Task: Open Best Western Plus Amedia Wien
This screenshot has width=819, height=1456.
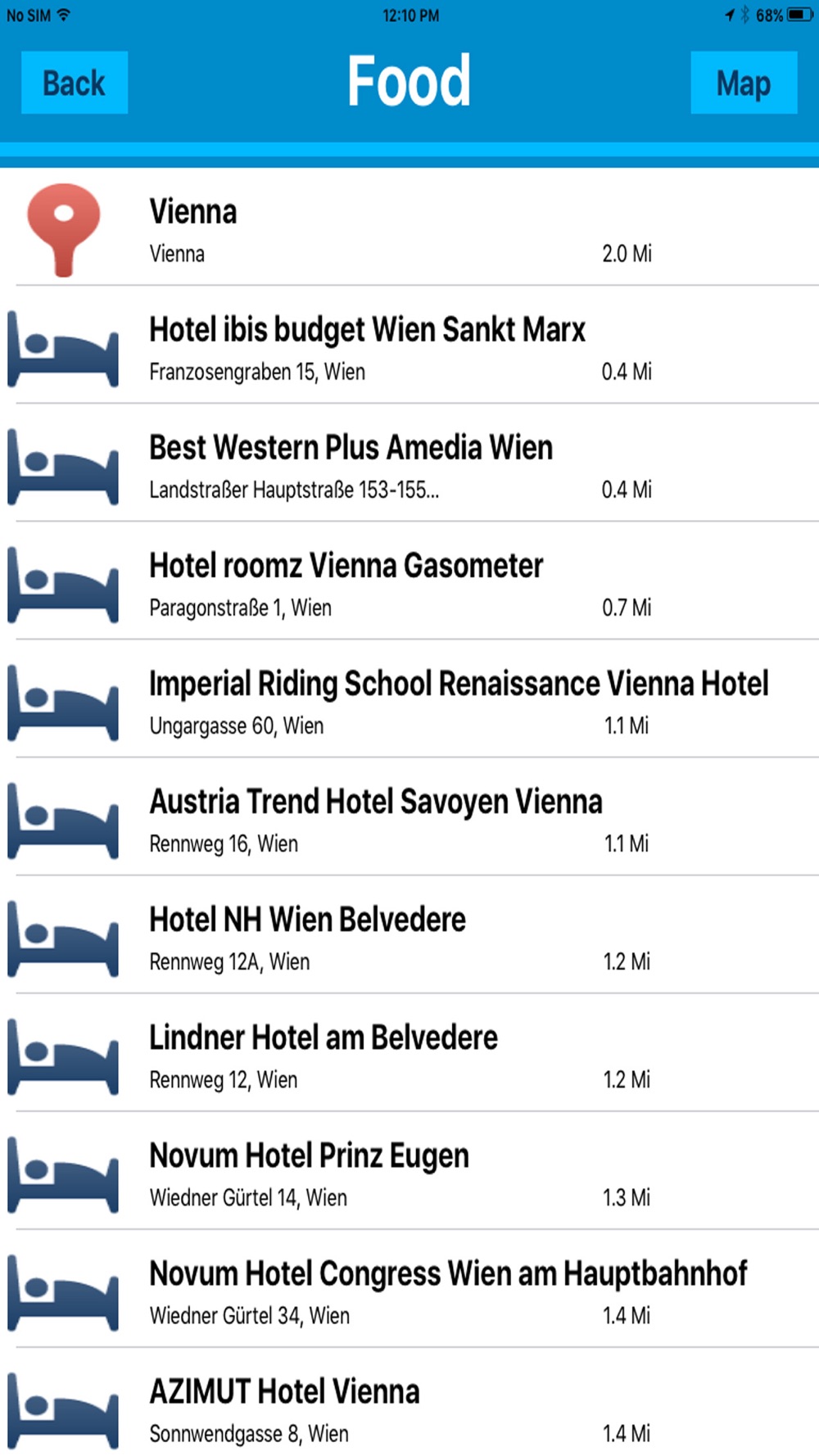Action: [x=409, y=463]
